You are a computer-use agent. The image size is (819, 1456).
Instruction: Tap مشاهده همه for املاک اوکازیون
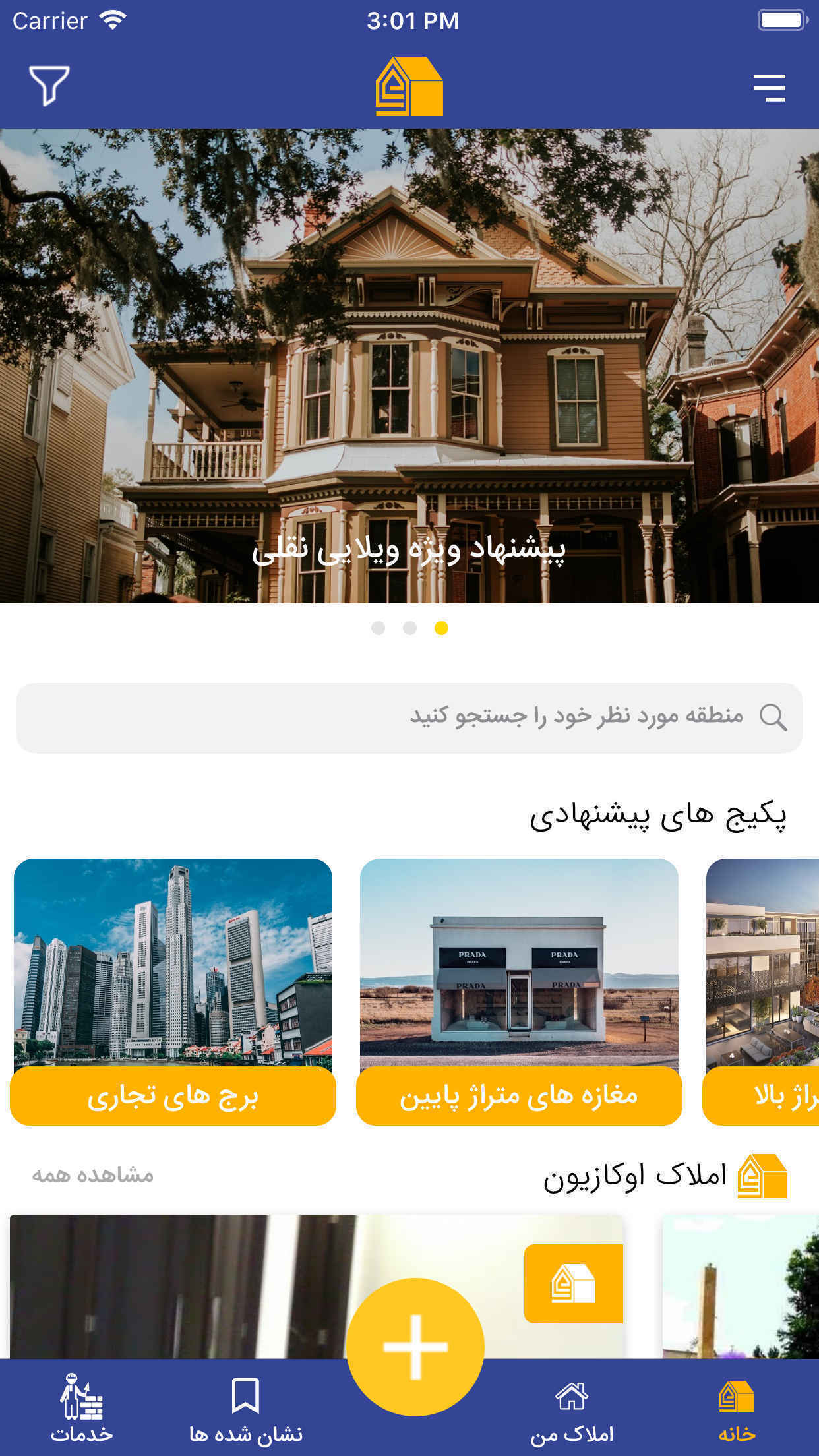point(93,1175)
